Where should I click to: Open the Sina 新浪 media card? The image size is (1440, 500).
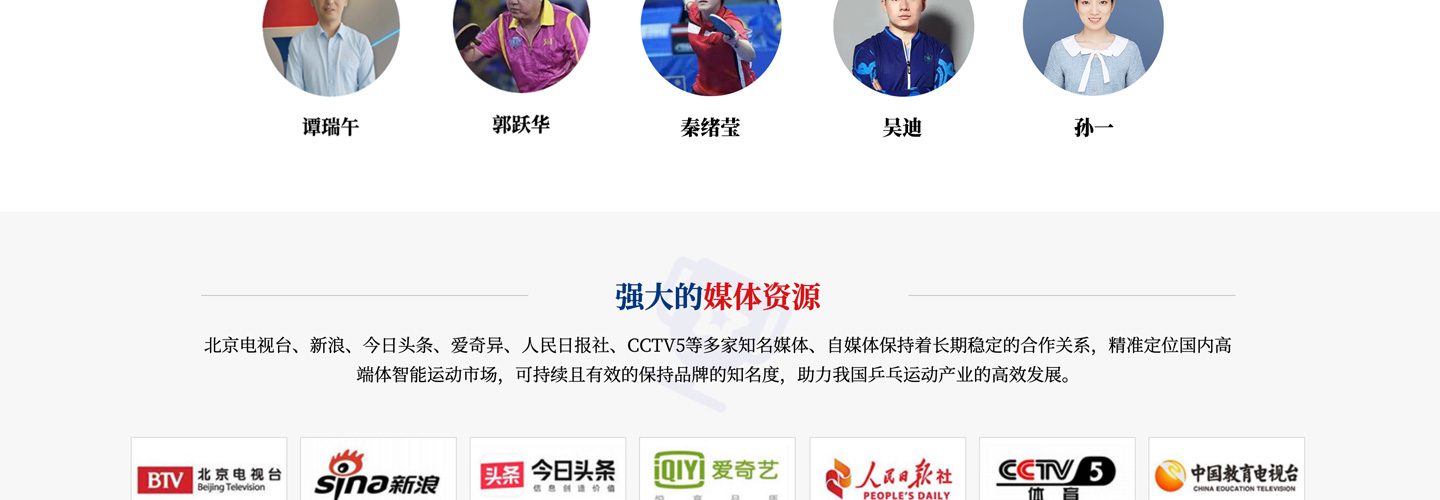378,470
